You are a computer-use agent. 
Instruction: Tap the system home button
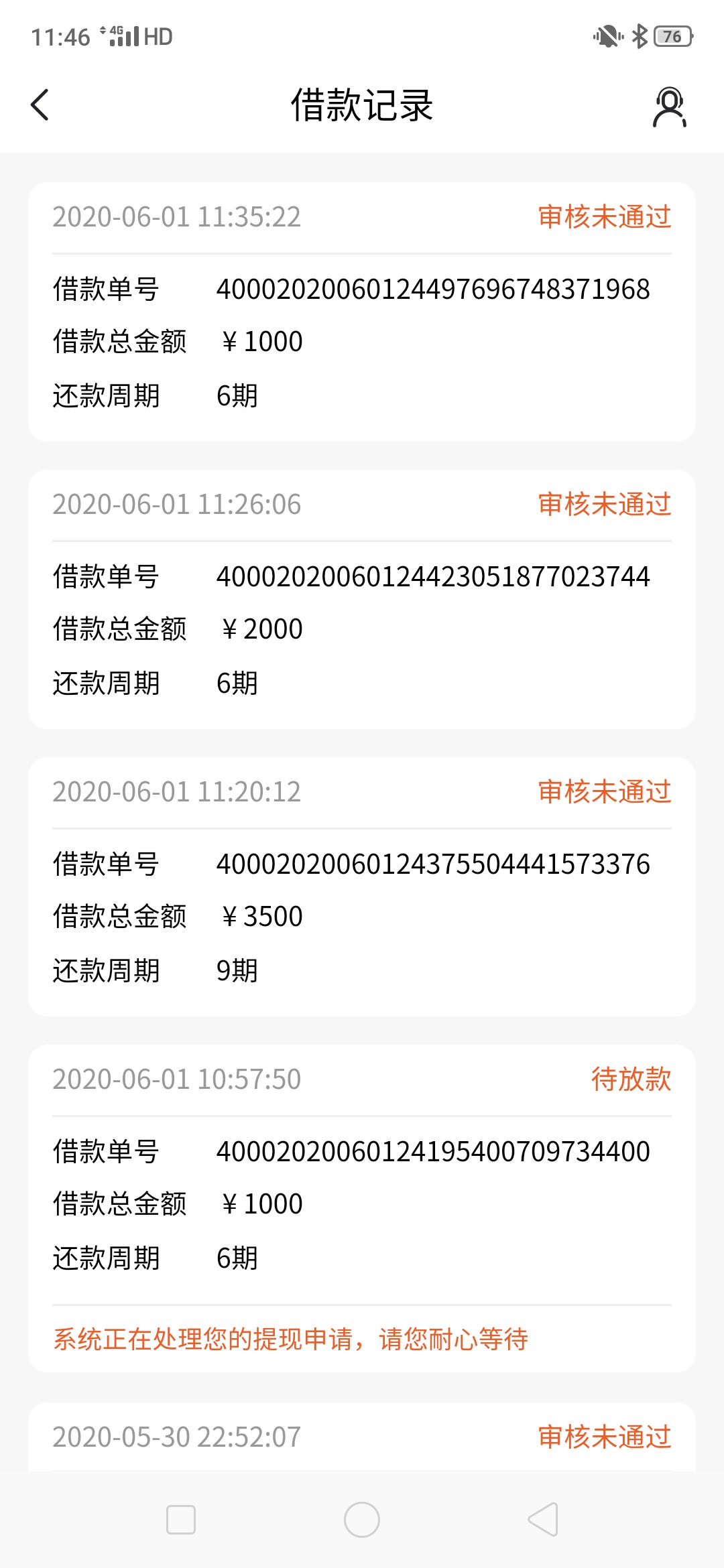(362, 1520)
